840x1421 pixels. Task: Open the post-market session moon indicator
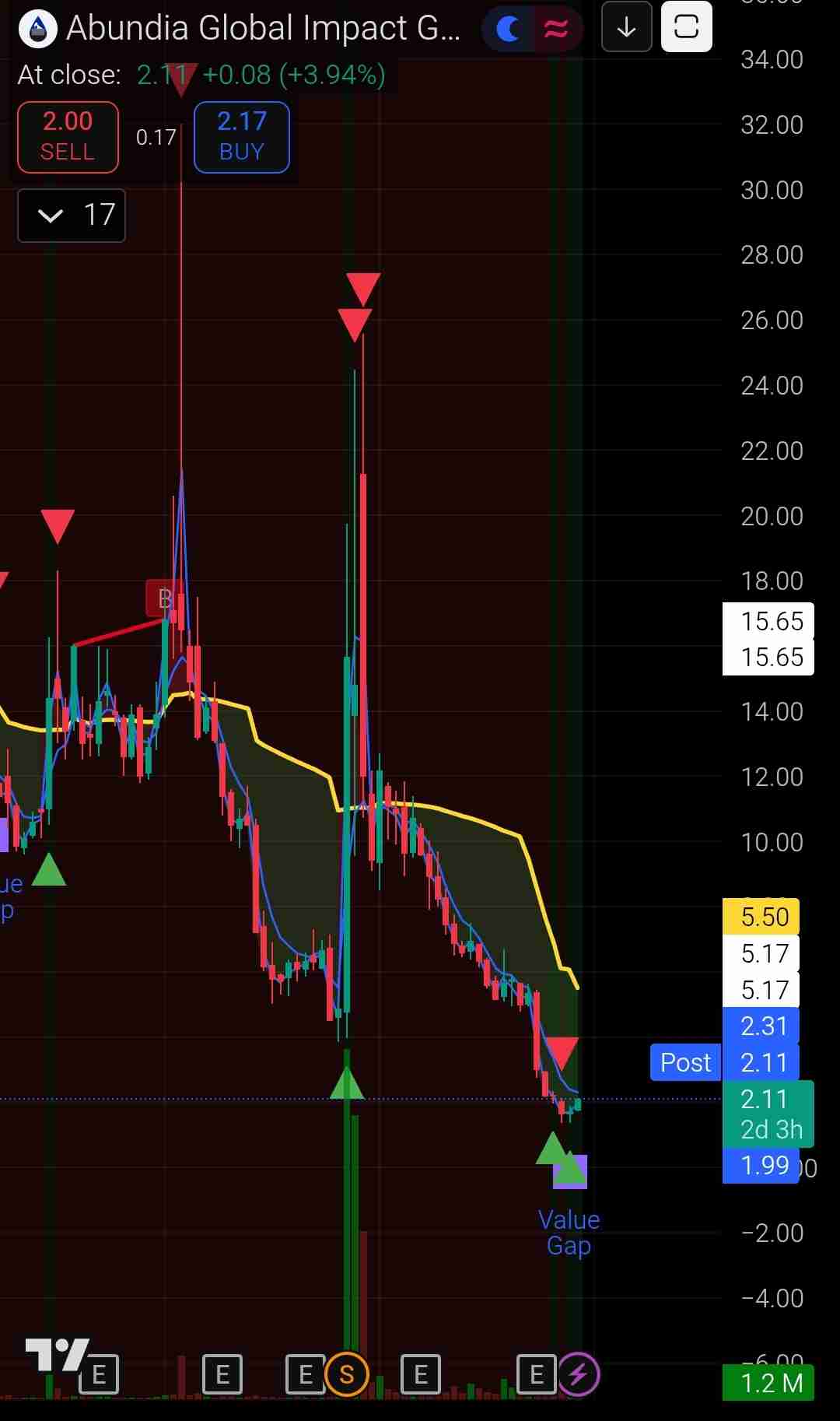(508, 30)
